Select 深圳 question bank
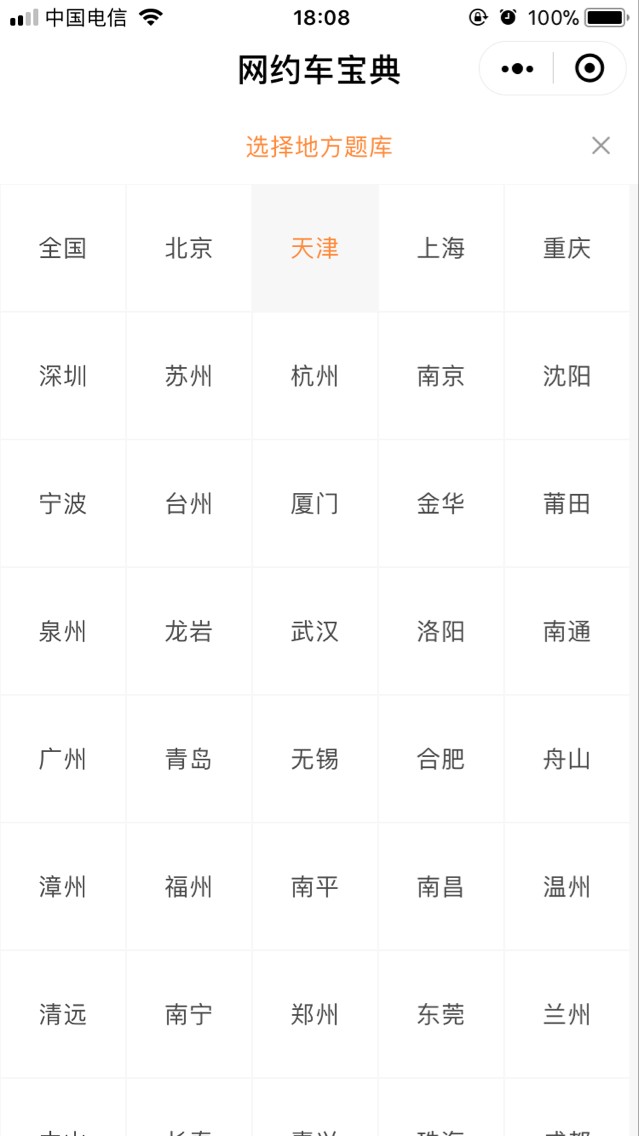 coord(63,376)
